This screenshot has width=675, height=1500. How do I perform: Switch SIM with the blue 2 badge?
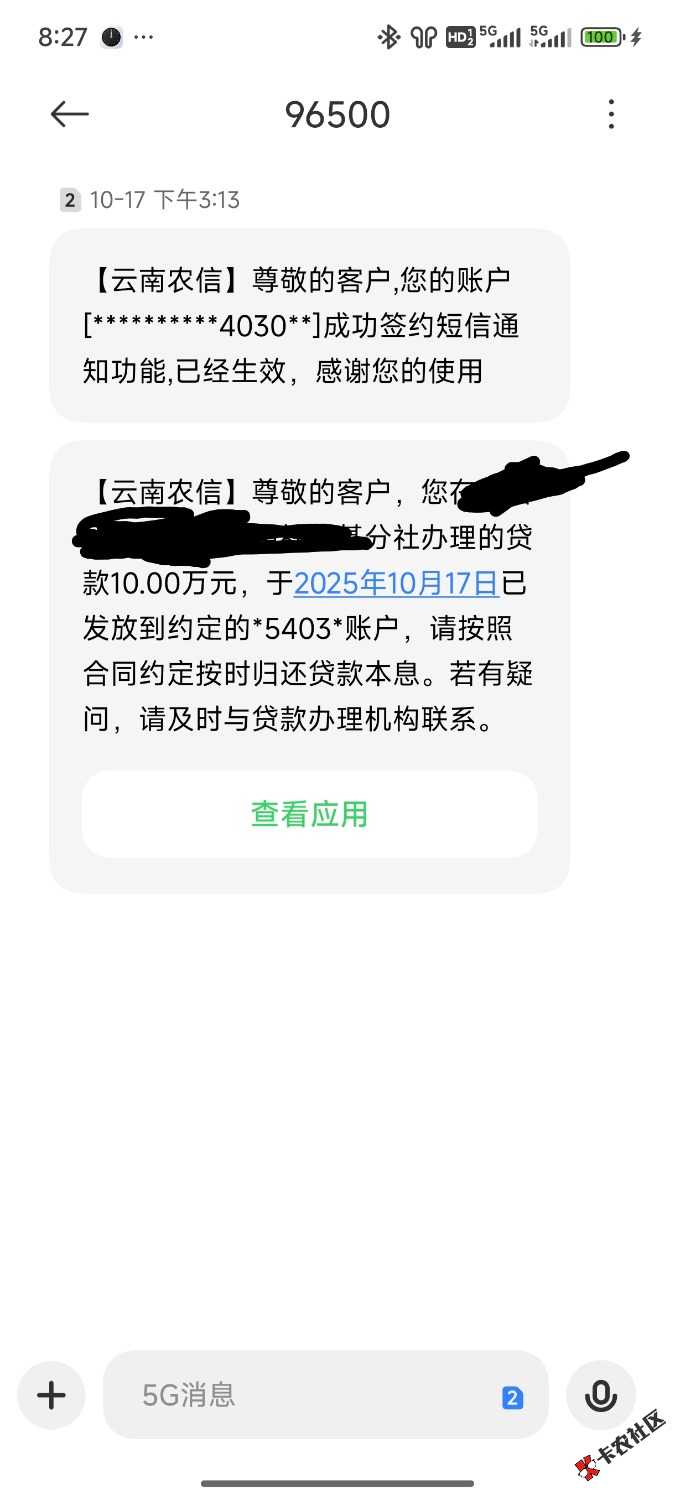[512, 1398]
